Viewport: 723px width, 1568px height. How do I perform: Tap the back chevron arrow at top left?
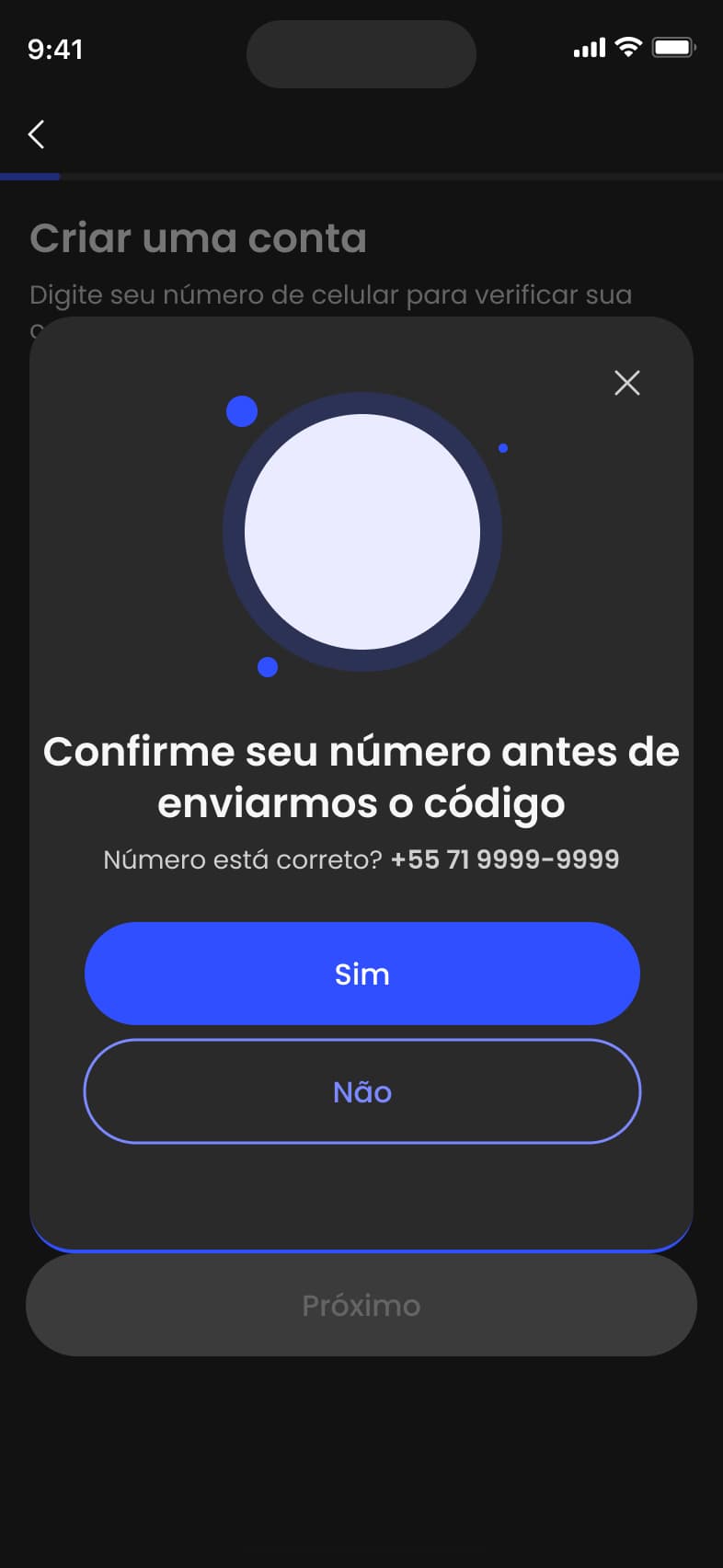pos(35,133)
